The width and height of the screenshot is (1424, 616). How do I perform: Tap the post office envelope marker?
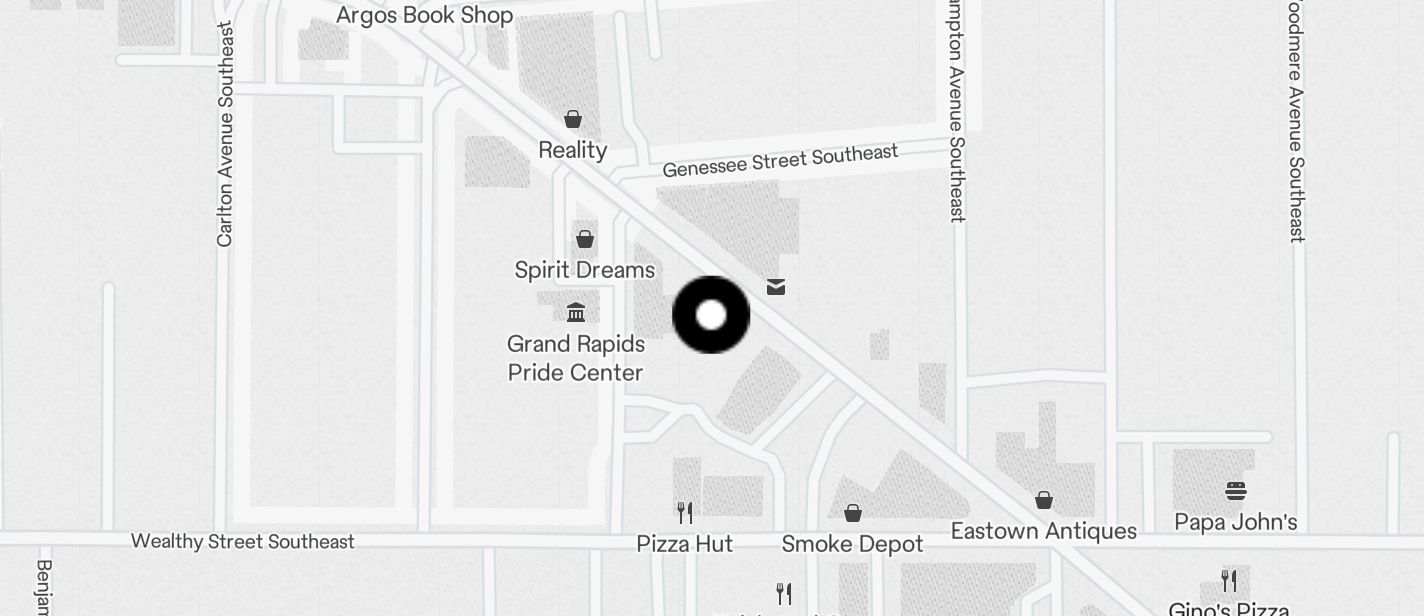pyautogui.click(x=776, y=287)
